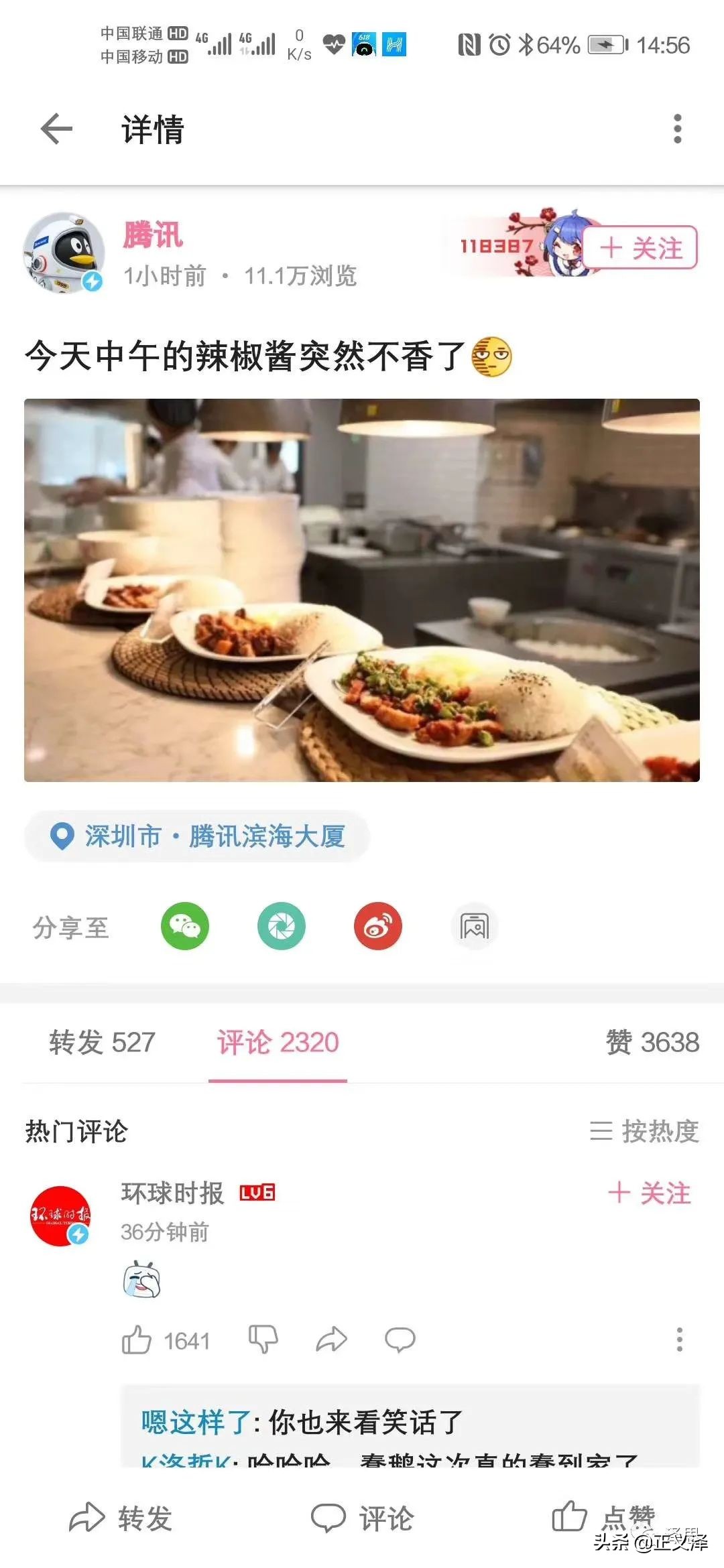Share via the WeChat Moments aperture icon
Viewport: 724px width, 1568px height.
pos(282,926)
